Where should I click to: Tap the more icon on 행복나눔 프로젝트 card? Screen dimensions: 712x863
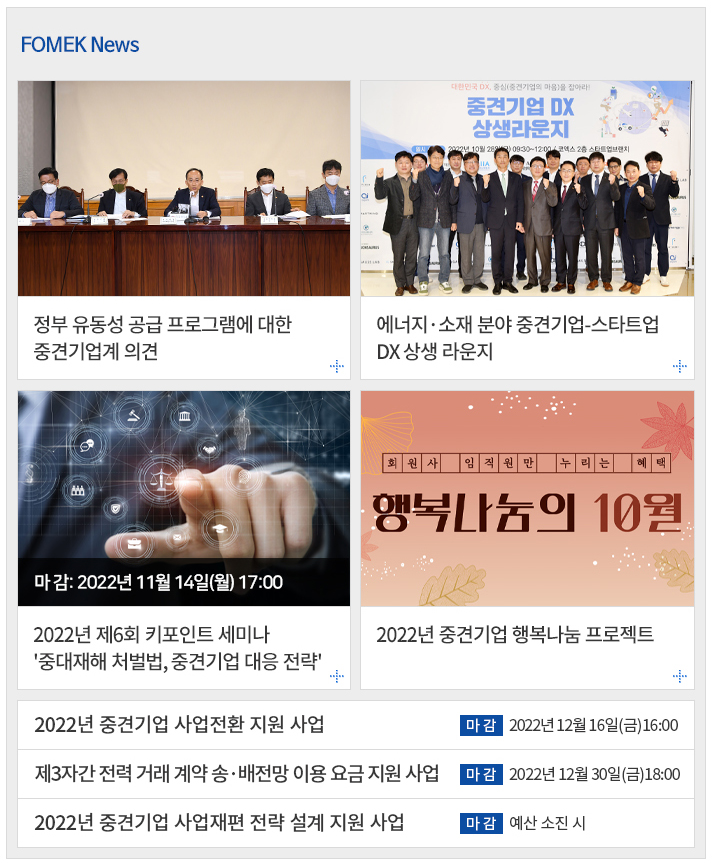pyautogui.click(x=680, y=676)
